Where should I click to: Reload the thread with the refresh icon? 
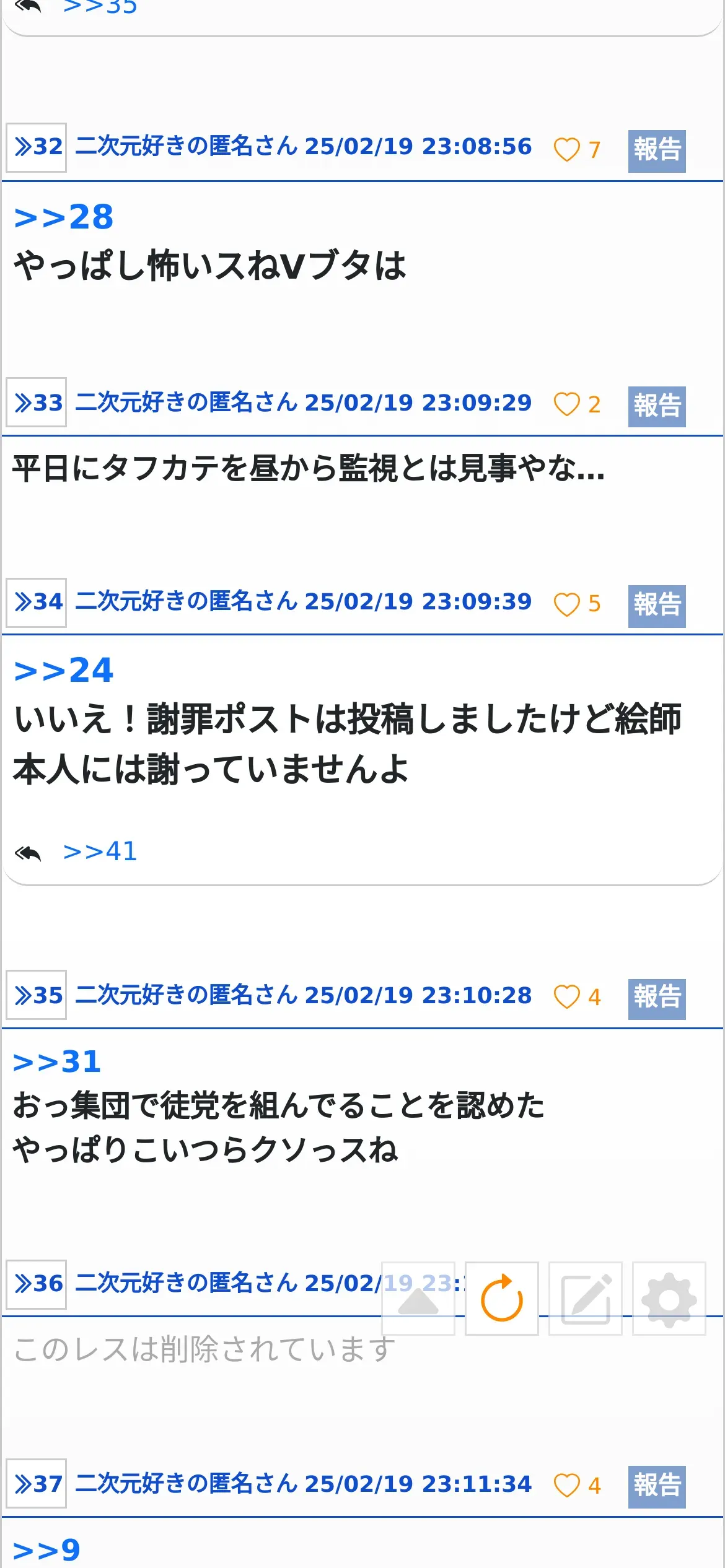(x=502, y=1298)
